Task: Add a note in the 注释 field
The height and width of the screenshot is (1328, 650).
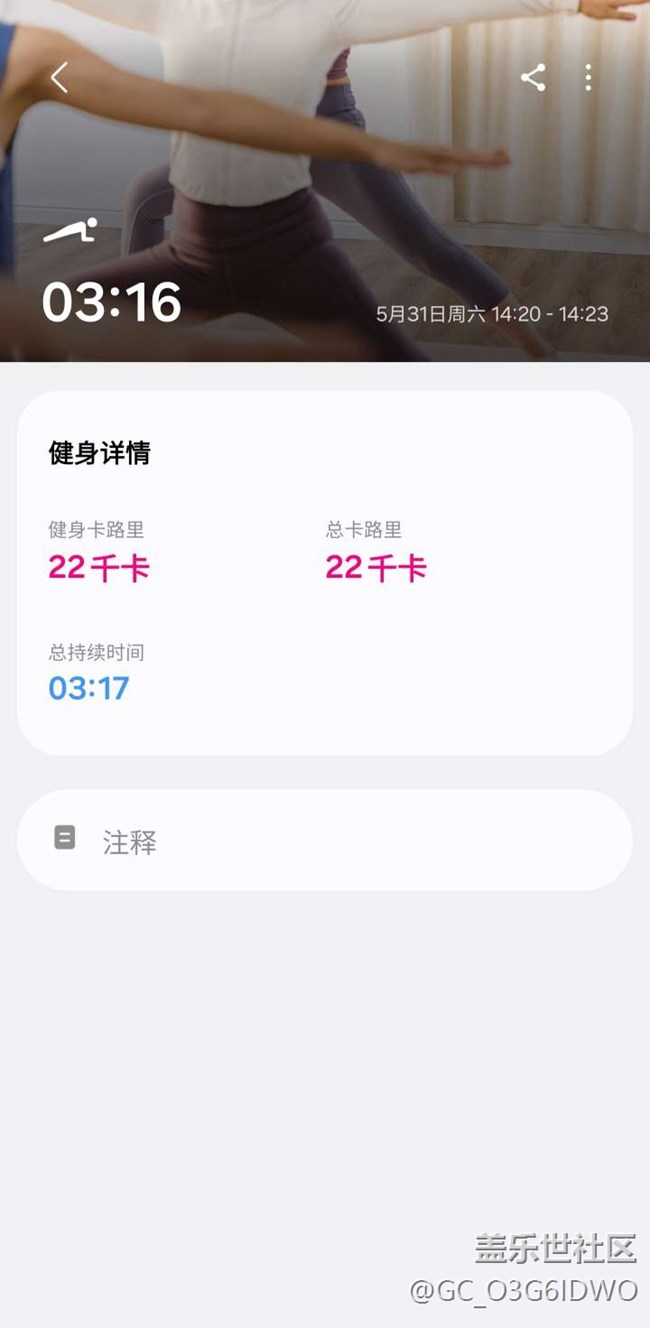Action: tap(324, 840)
